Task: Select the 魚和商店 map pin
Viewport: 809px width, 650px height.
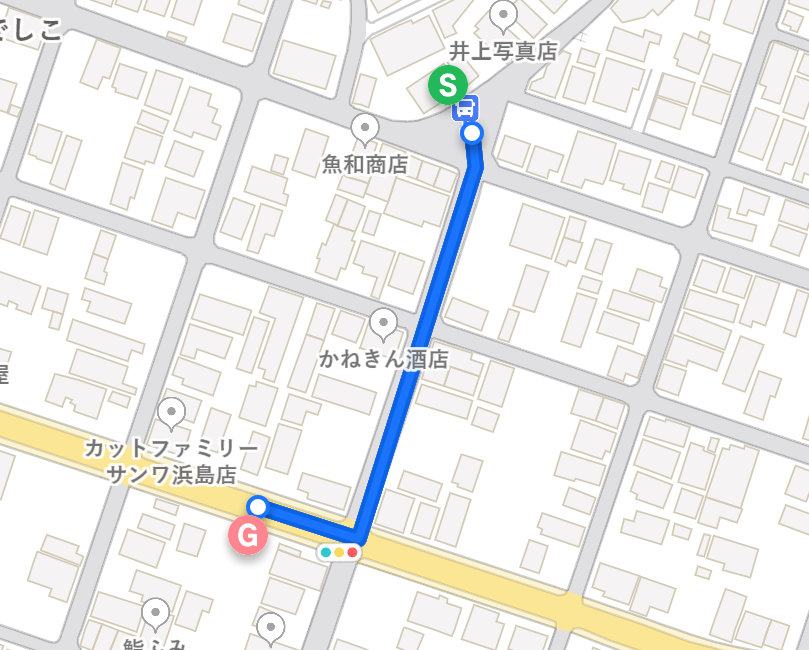Action: (x=365, y=128)
